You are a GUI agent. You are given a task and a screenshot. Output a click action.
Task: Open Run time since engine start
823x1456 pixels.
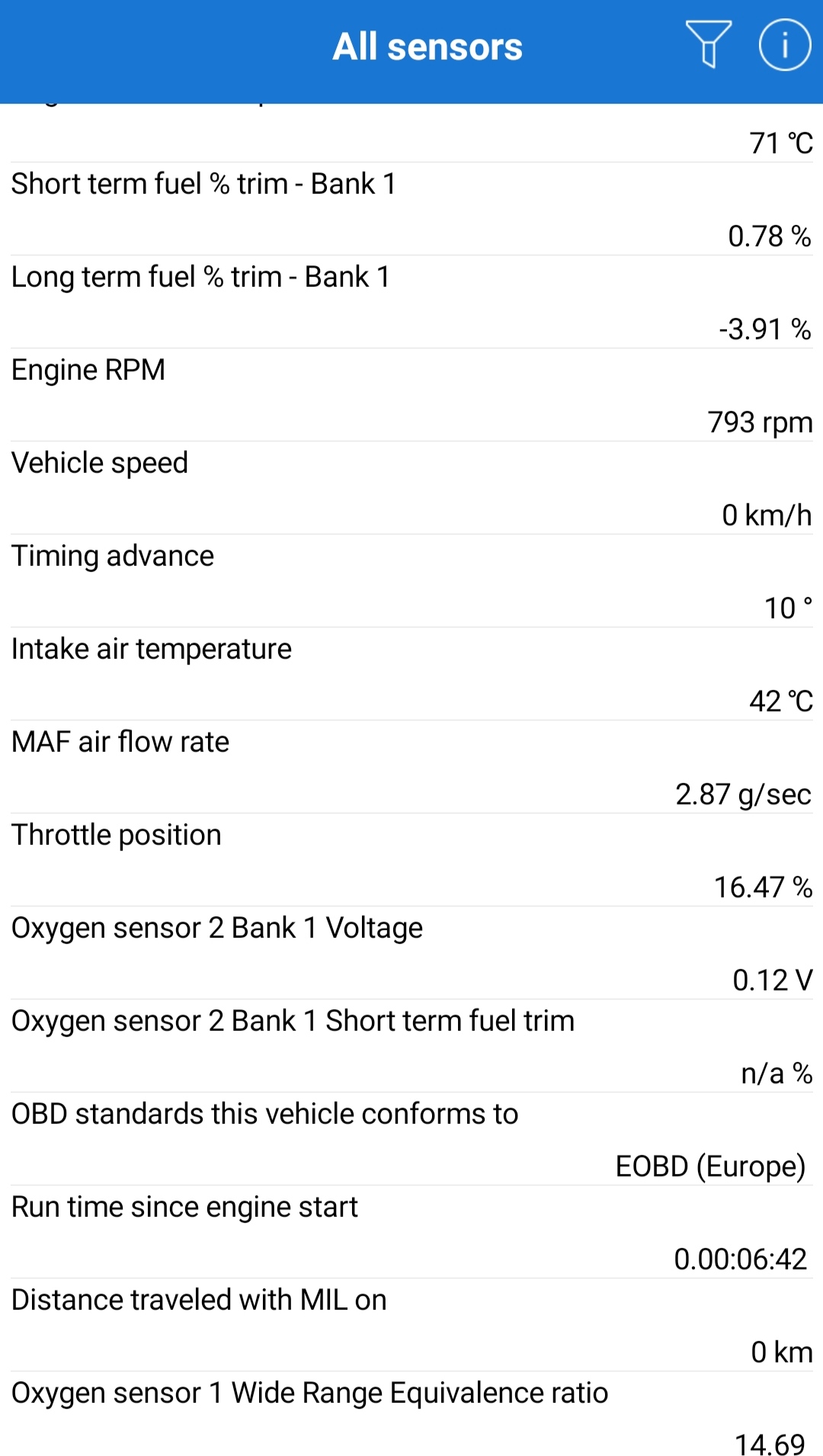point(411,1232)
